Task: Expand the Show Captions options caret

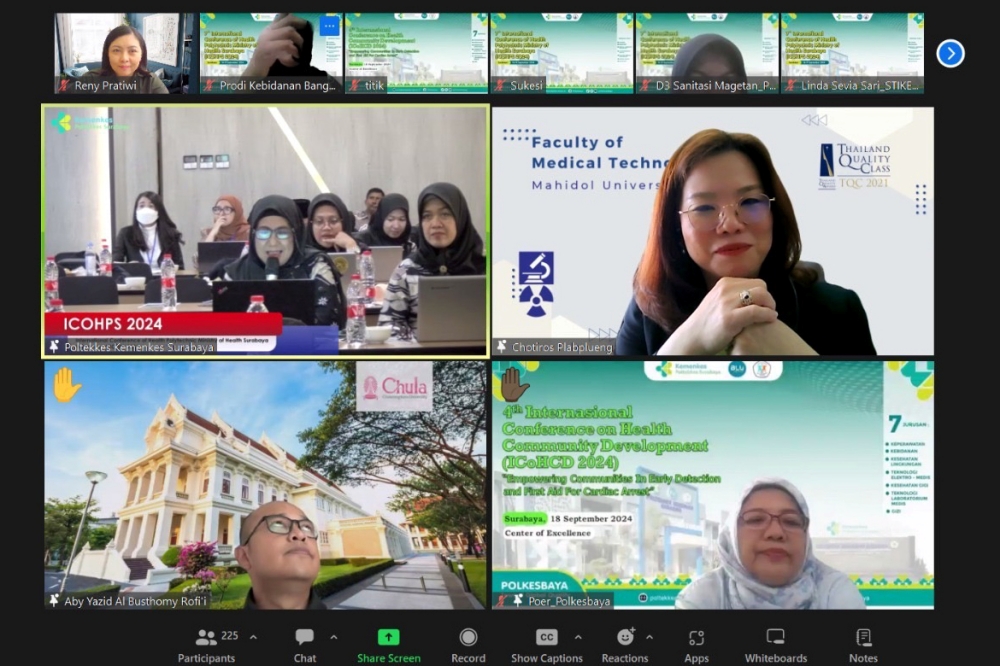Action: pyautogui.click(x=577, y=637)
